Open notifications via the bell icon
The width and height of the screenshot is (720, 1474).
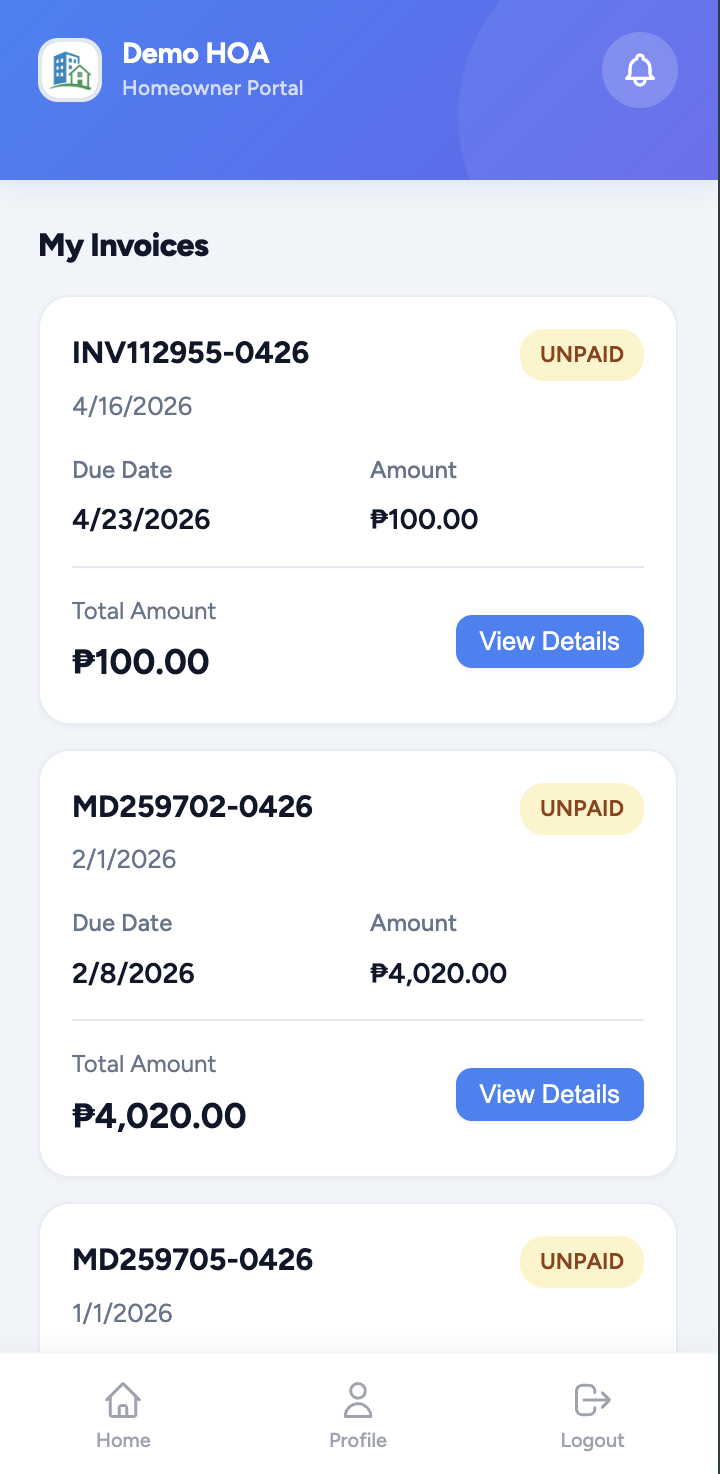639,70
